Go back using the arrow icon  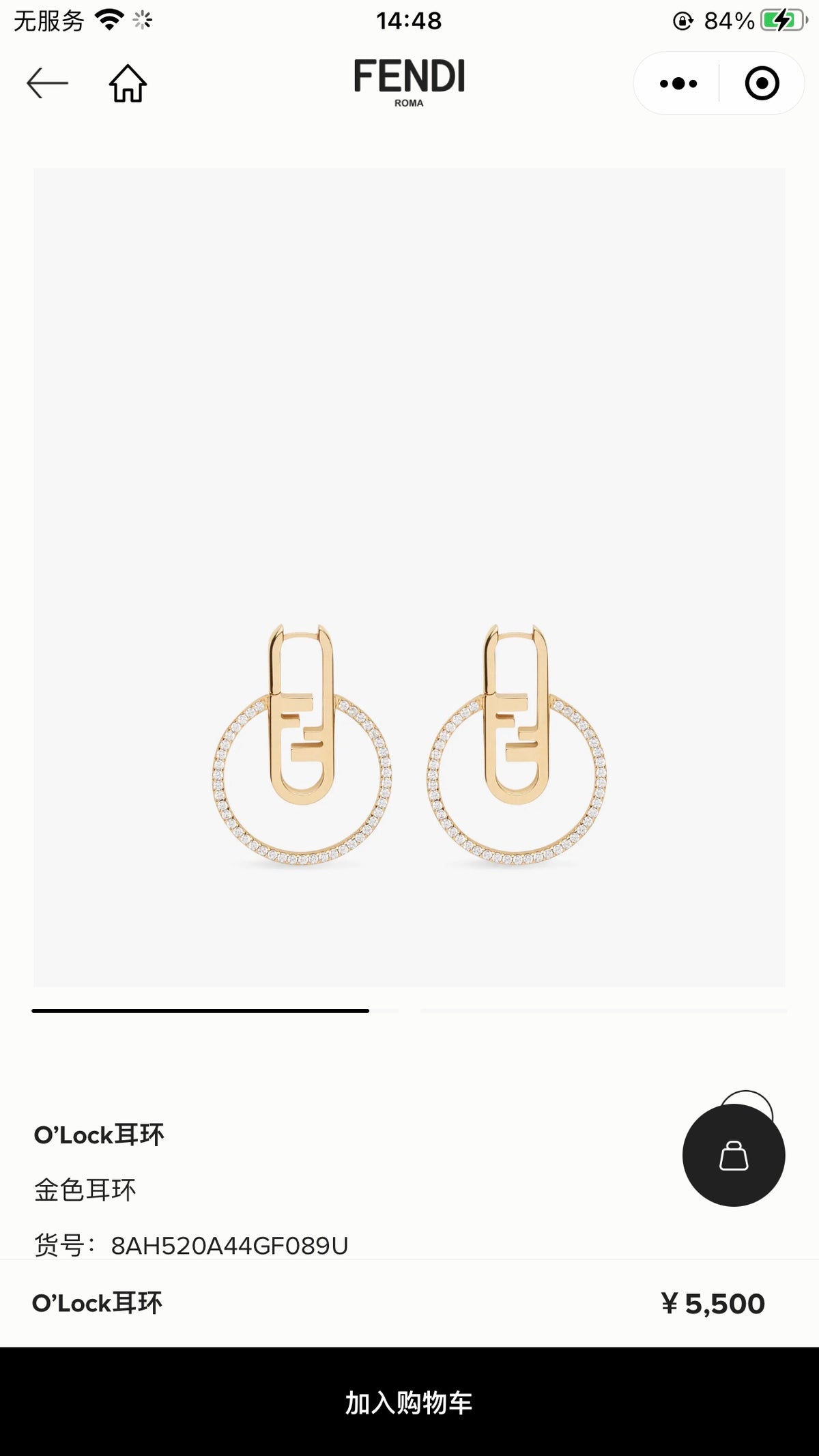pos(47,83)
